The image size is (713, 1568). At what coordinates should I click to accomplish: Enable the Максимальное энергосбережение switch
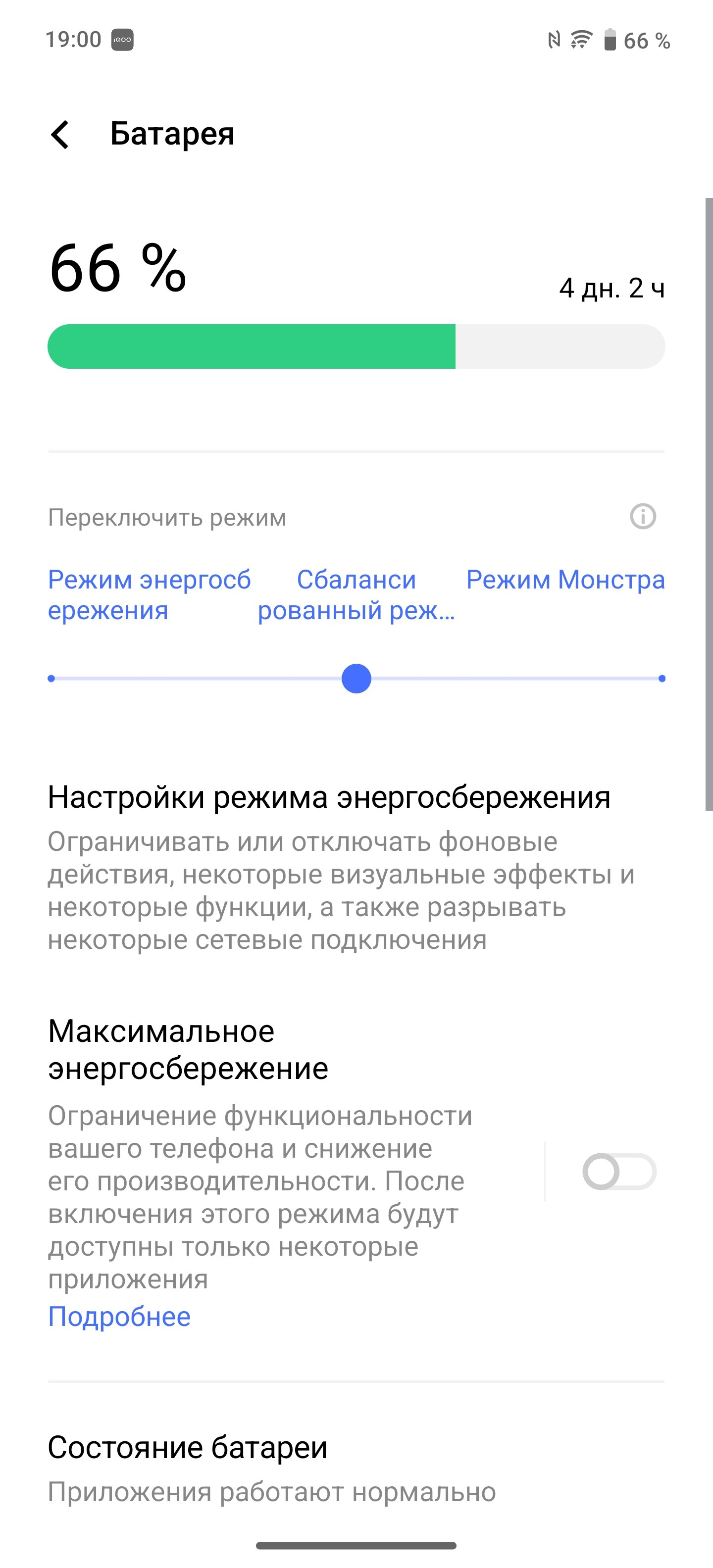[618, 1172]
